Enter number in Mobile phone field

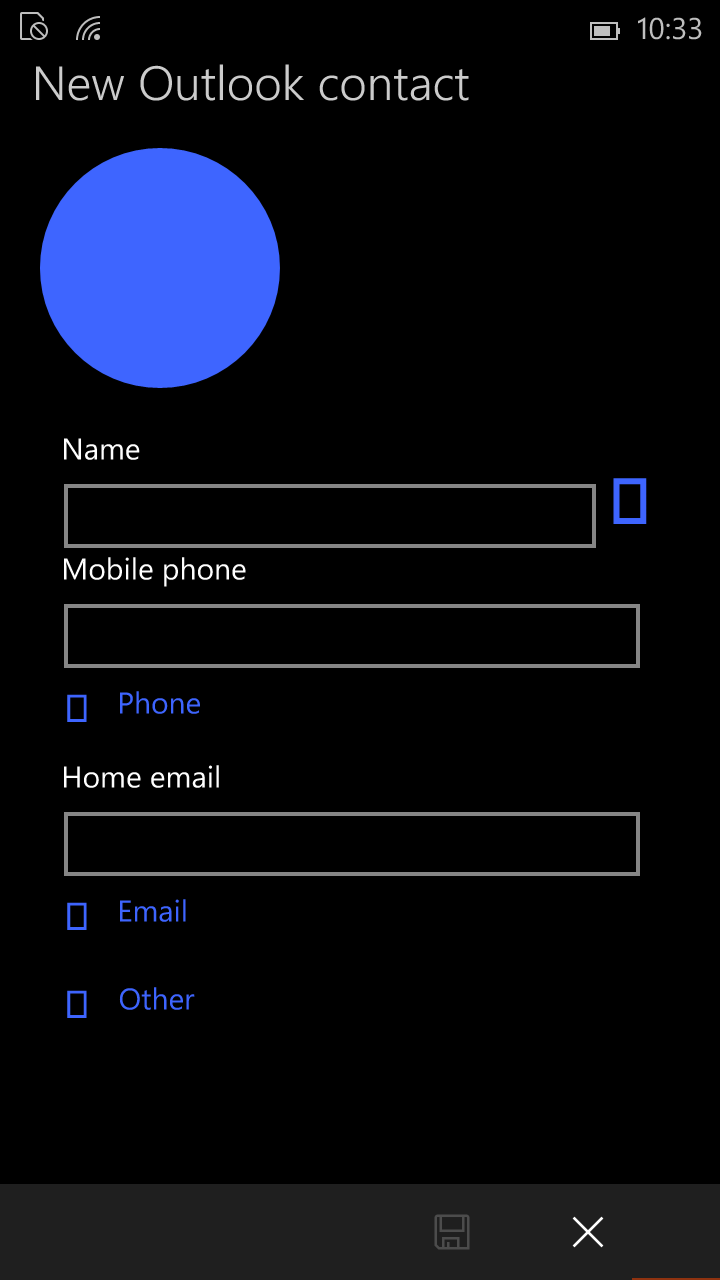[x=352, y=636]
